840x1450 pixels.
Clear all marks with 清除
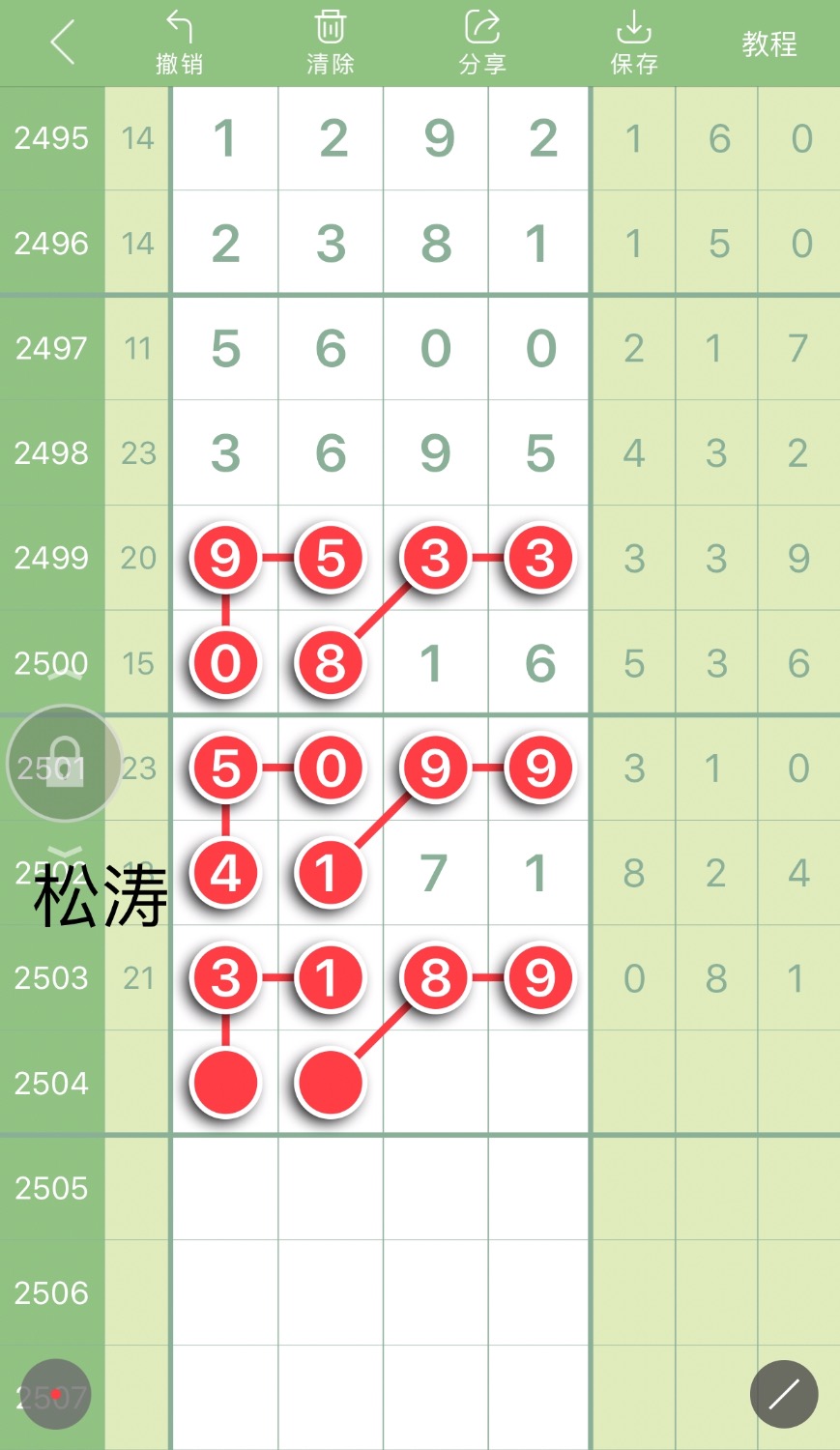tap(331, 43)
